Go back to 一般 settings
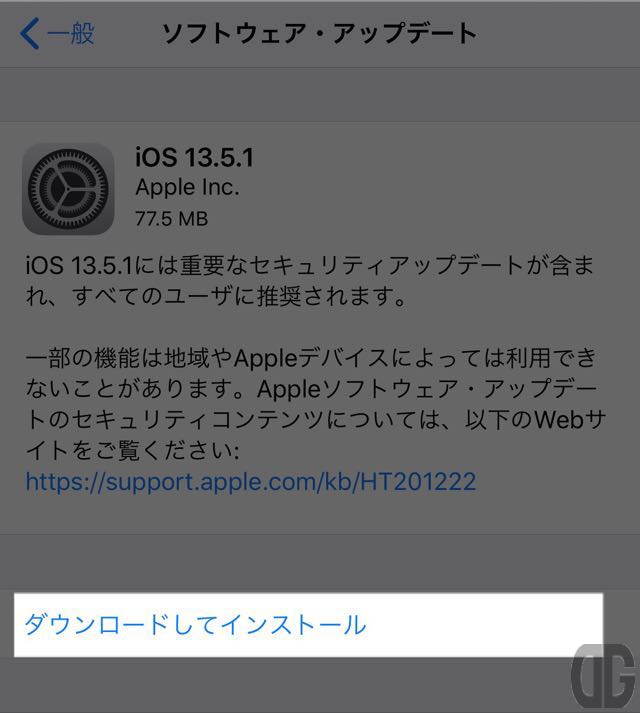Viewport: 640px width, 713px height. (57, 34)
